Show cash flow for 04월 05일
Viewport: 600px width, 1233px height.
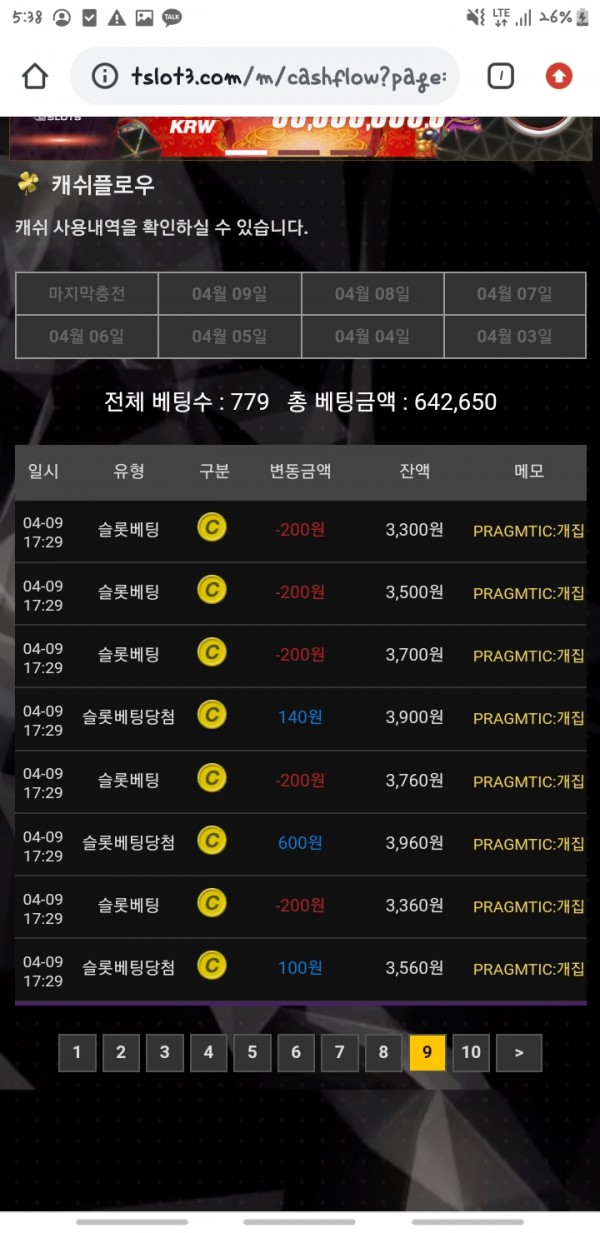229,337
